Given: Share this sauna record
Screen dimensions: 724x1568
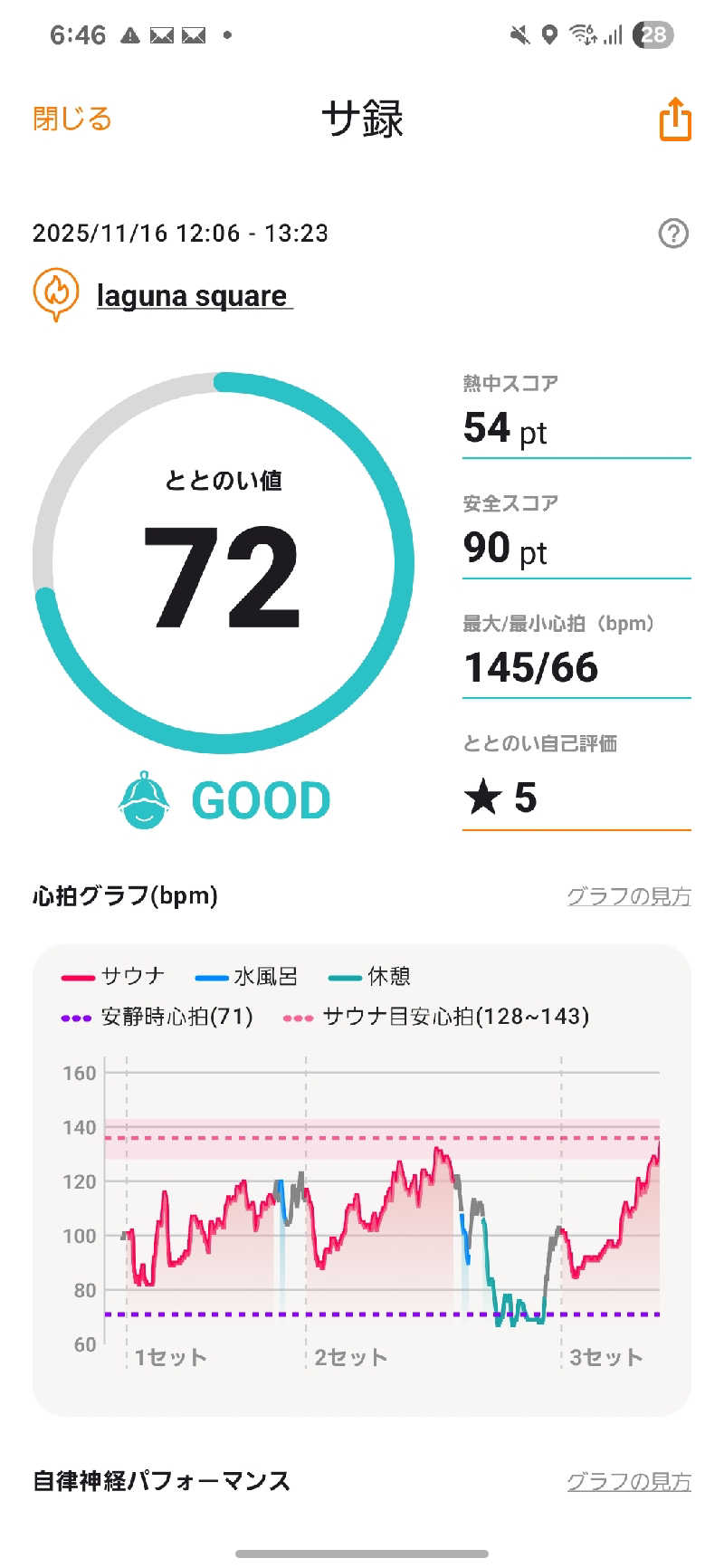Looking at the screenshot, I should [x=675, y=120].
